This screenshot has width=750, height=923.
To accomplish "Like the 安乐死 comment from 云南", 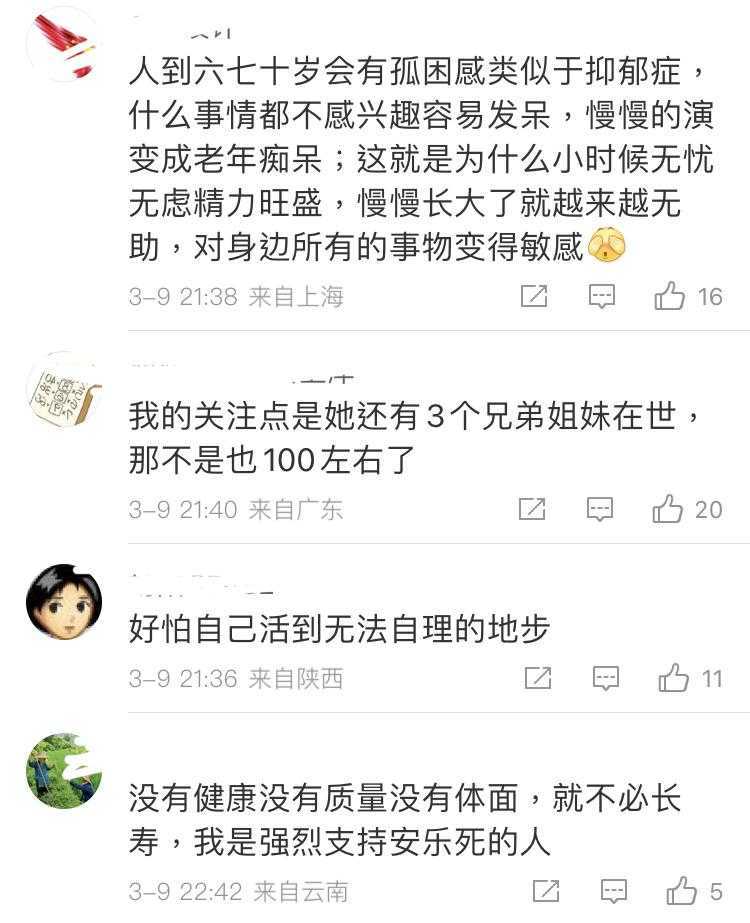I will pyautogui.click(x=682, y=891).
